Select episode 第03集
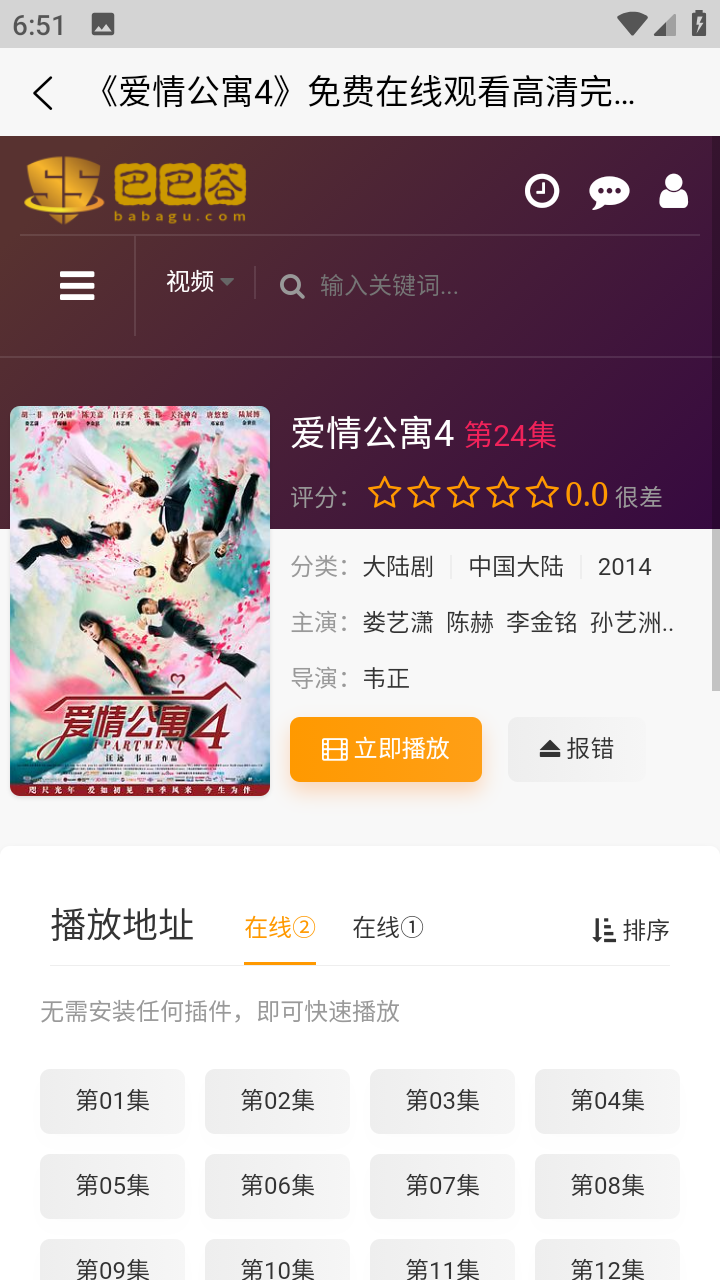The image size is (720, 1280). (x=442, y=1101)
